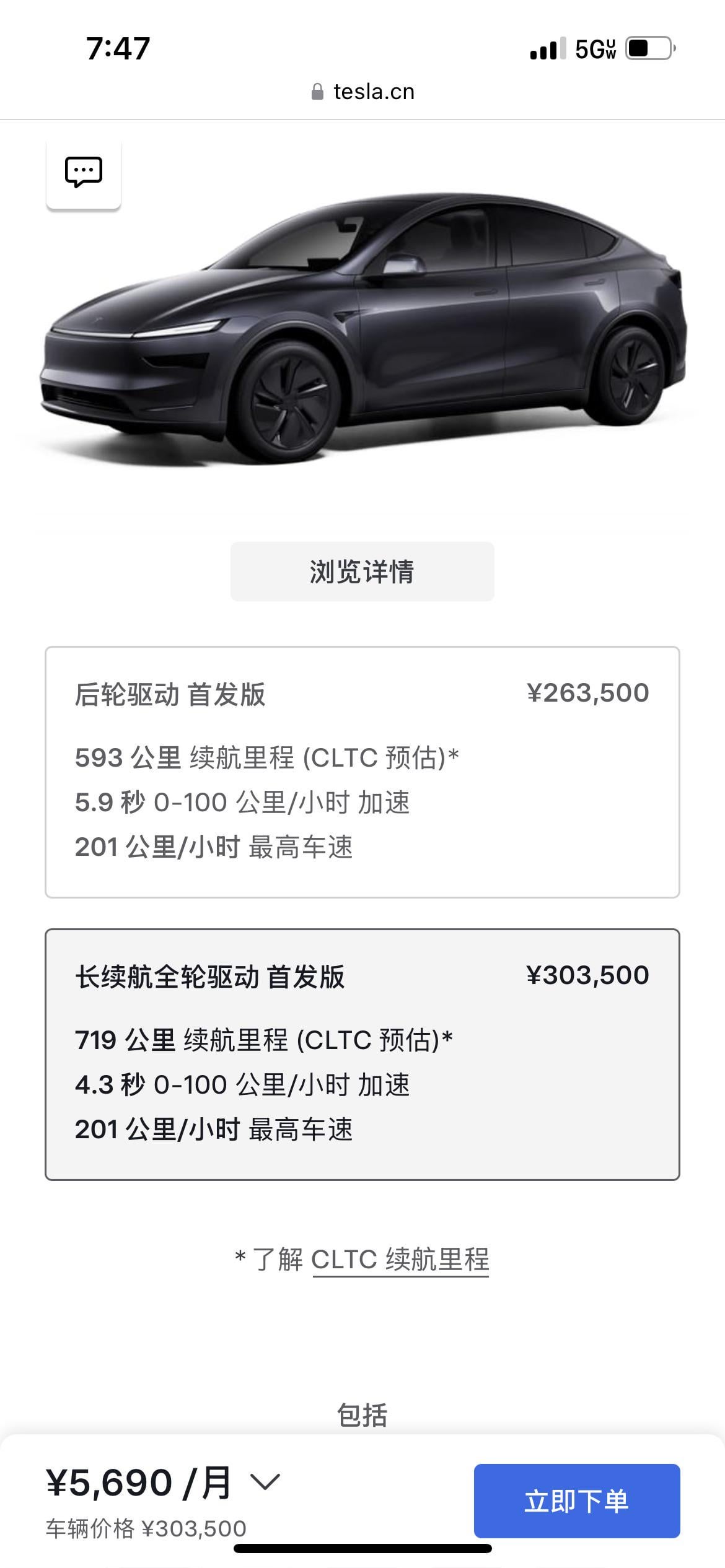Tap the 浏览详情 button
725x1568 pixels.
pos(362,571)
